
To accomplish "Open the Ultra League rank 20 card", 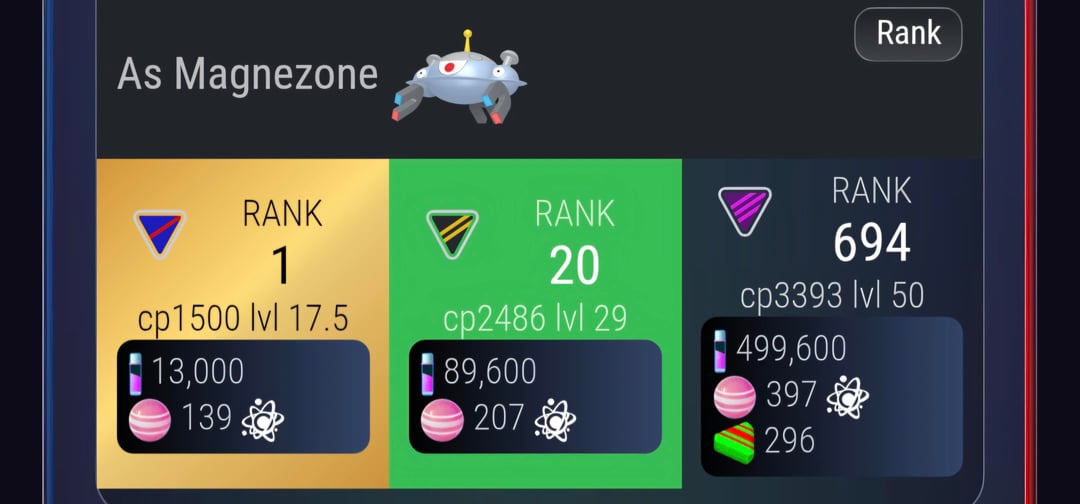I will (x=535, y=265).
